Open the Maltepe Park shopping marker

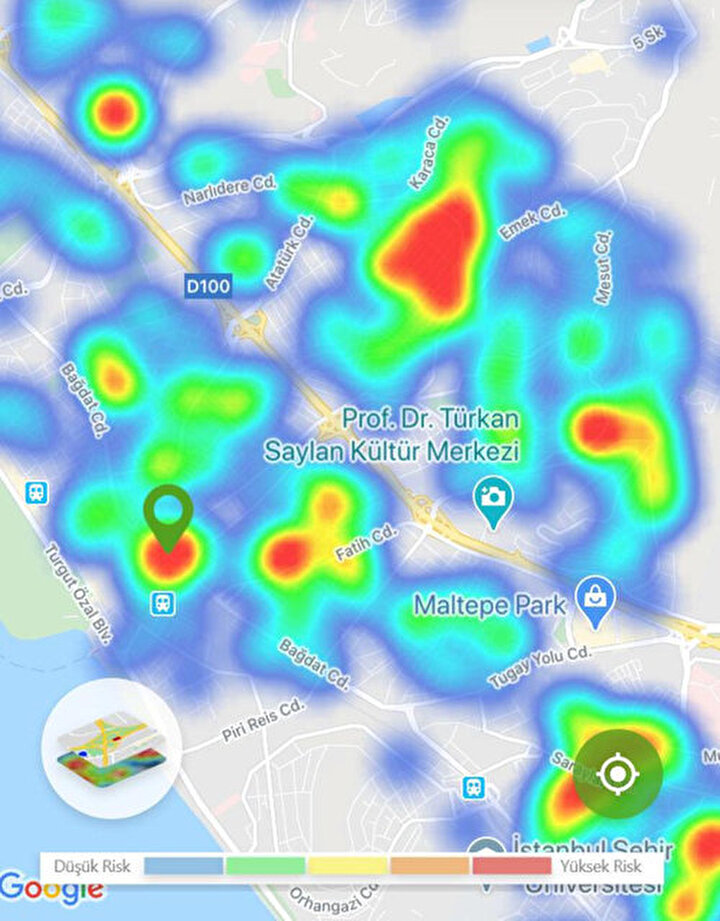[595, 599]
